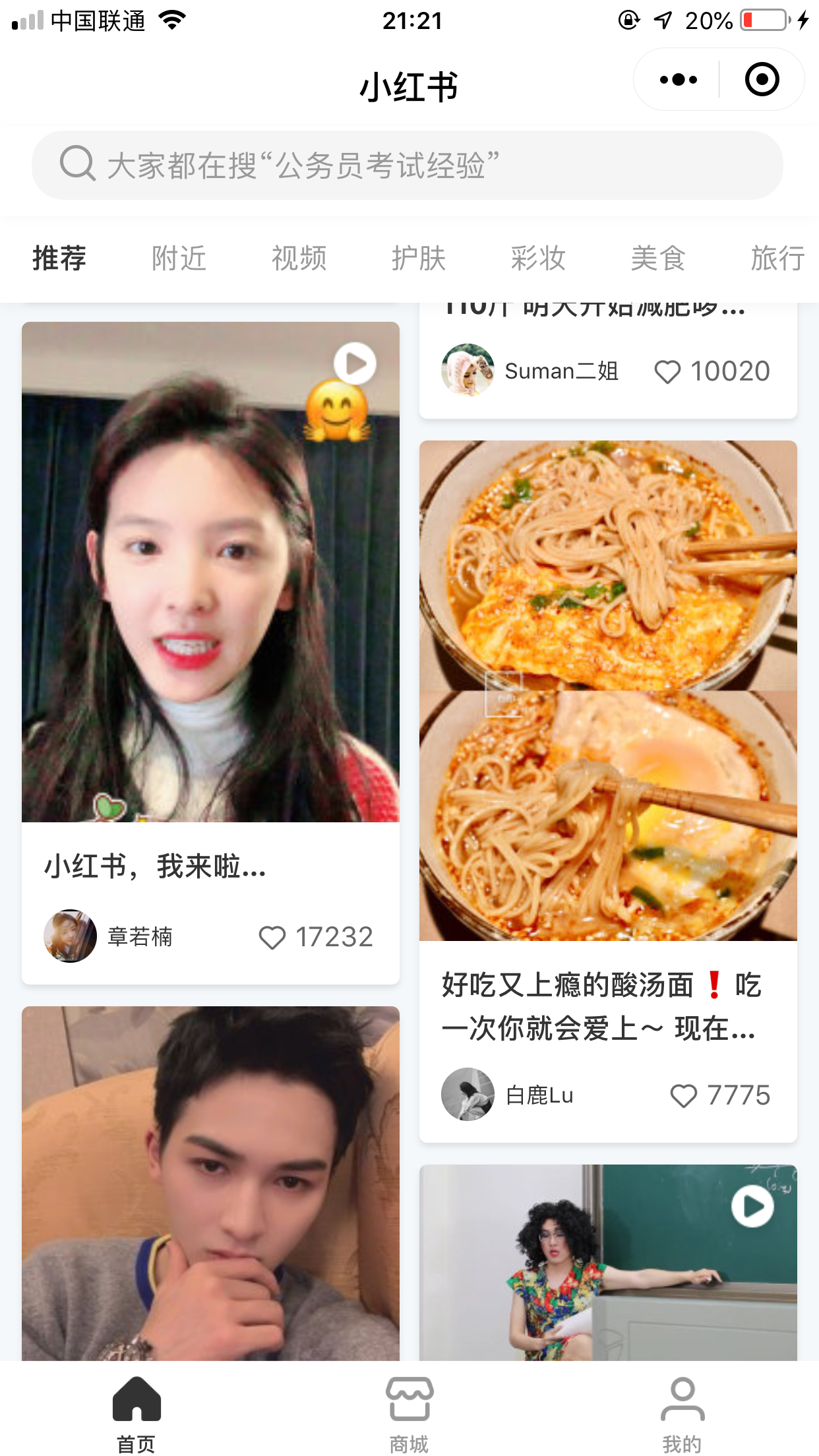Open 白鹿Lu's profile avatar
819x1456 pixels.
(x=467, y=1093)
